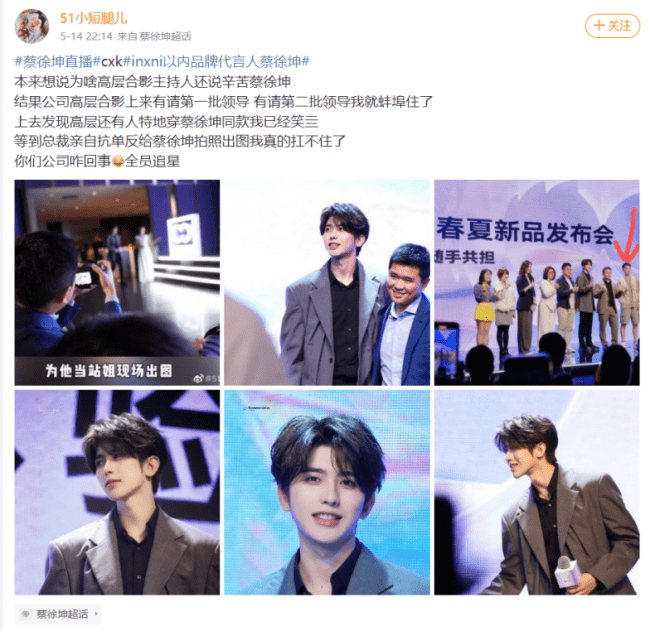The height and width of the screenshot is (631, 650).
Task: Tap the username 51小短腿儿
Action: coord(93,17)
